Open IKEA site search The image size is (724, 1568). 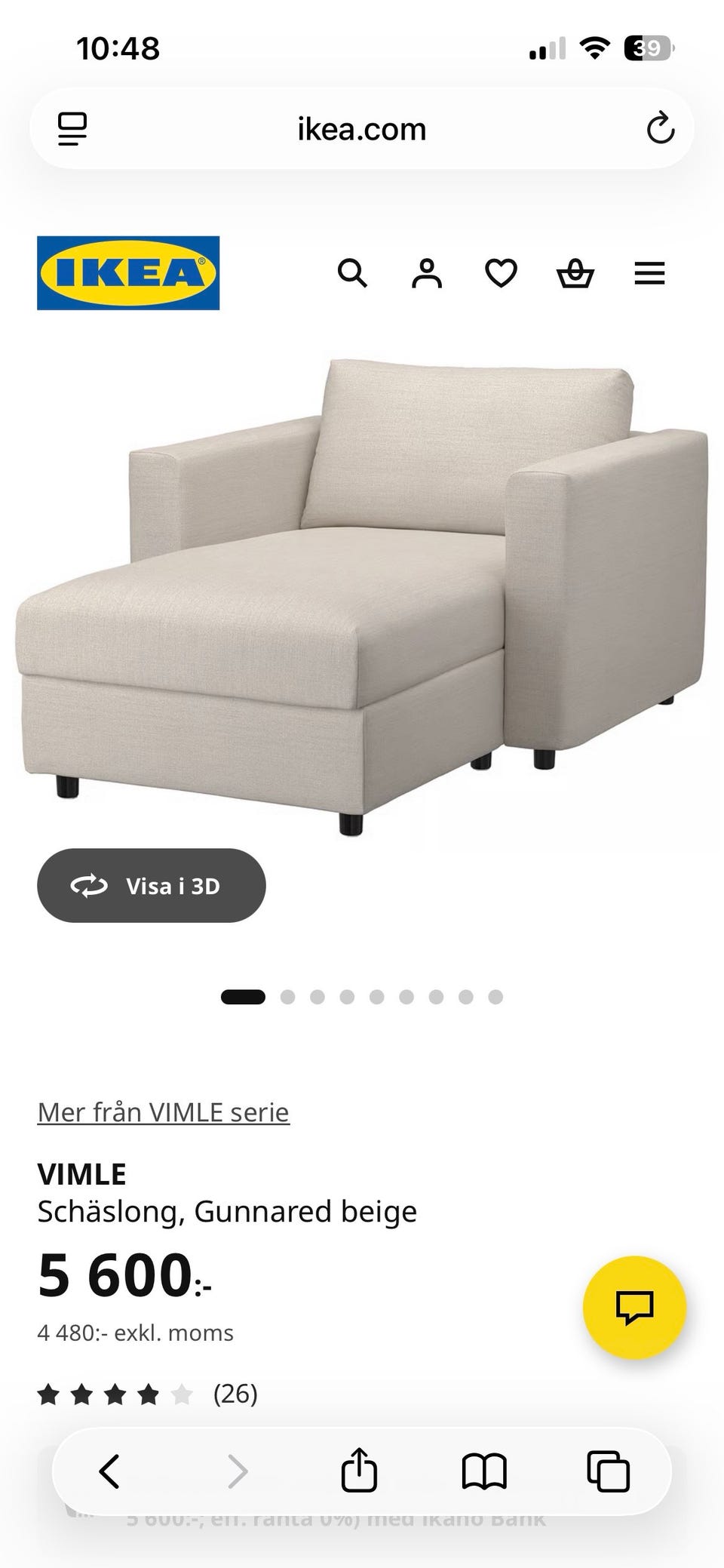(x=352, y=273)
